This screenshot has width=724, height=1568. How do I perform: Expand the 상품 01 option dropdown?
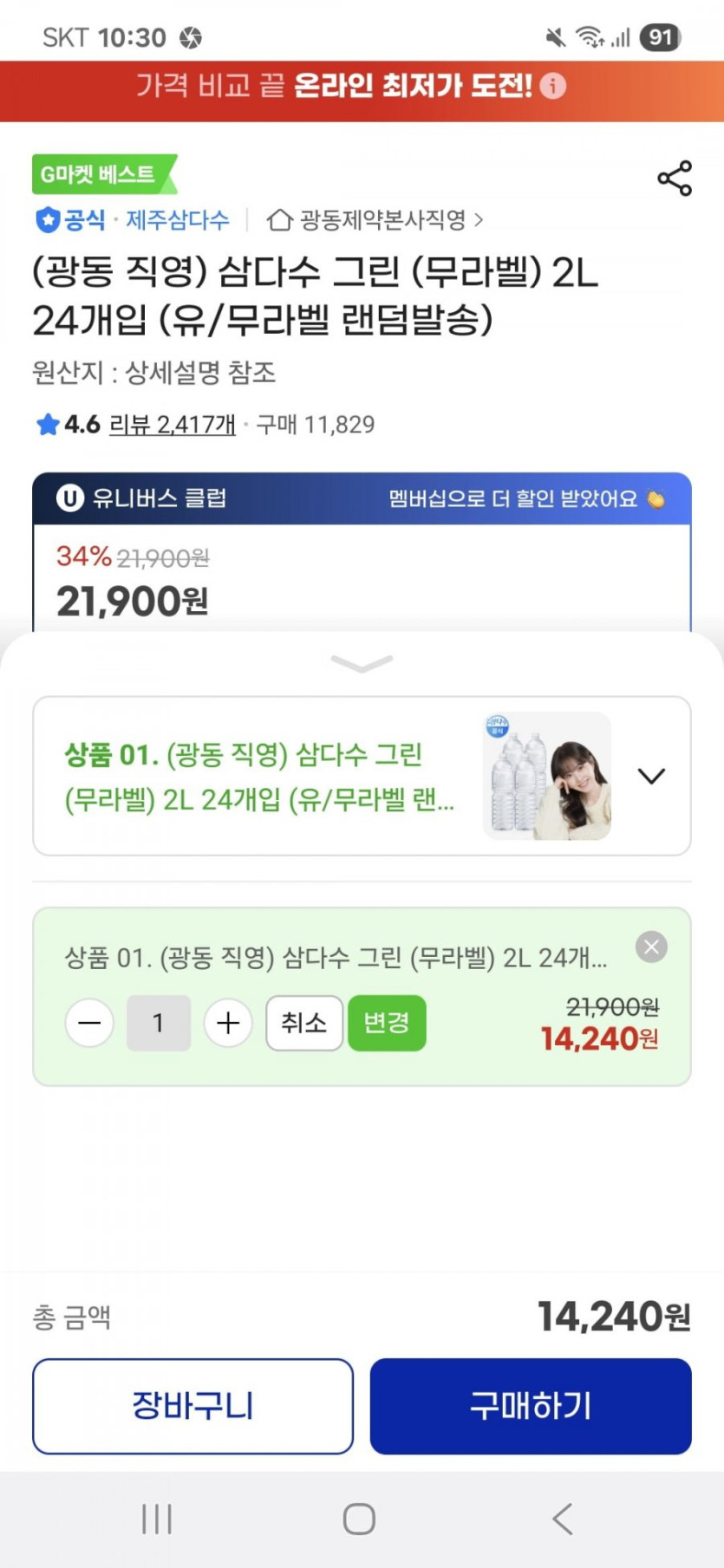[x=651, y=776]
